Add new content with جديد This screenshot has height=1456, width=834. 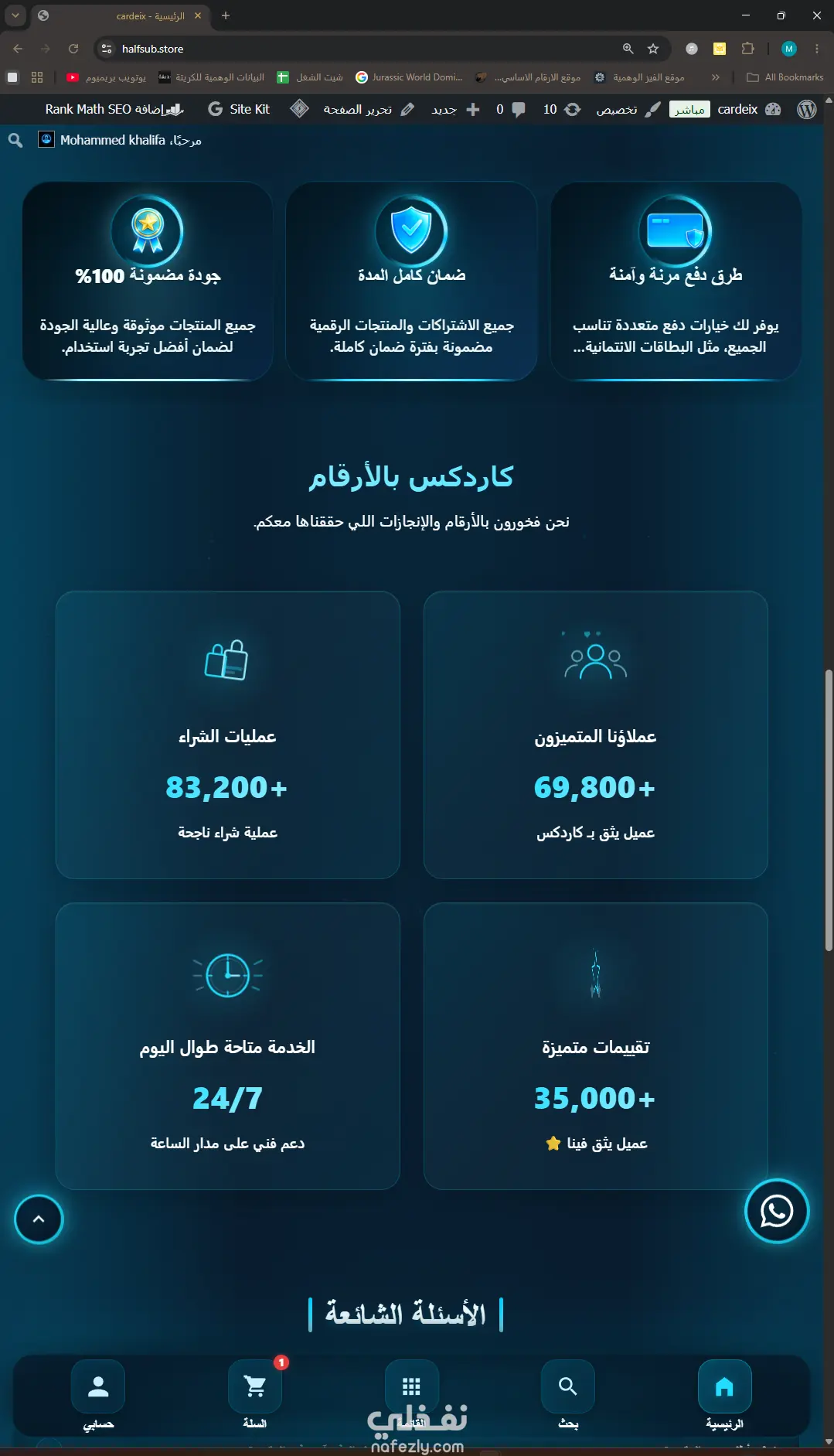(x=455, y=110)
